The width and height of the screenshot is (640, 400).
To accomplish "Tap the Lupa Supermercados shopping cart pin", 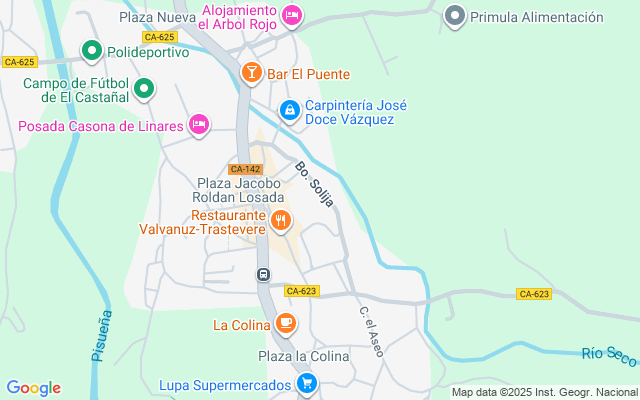I will click(307, 383).
